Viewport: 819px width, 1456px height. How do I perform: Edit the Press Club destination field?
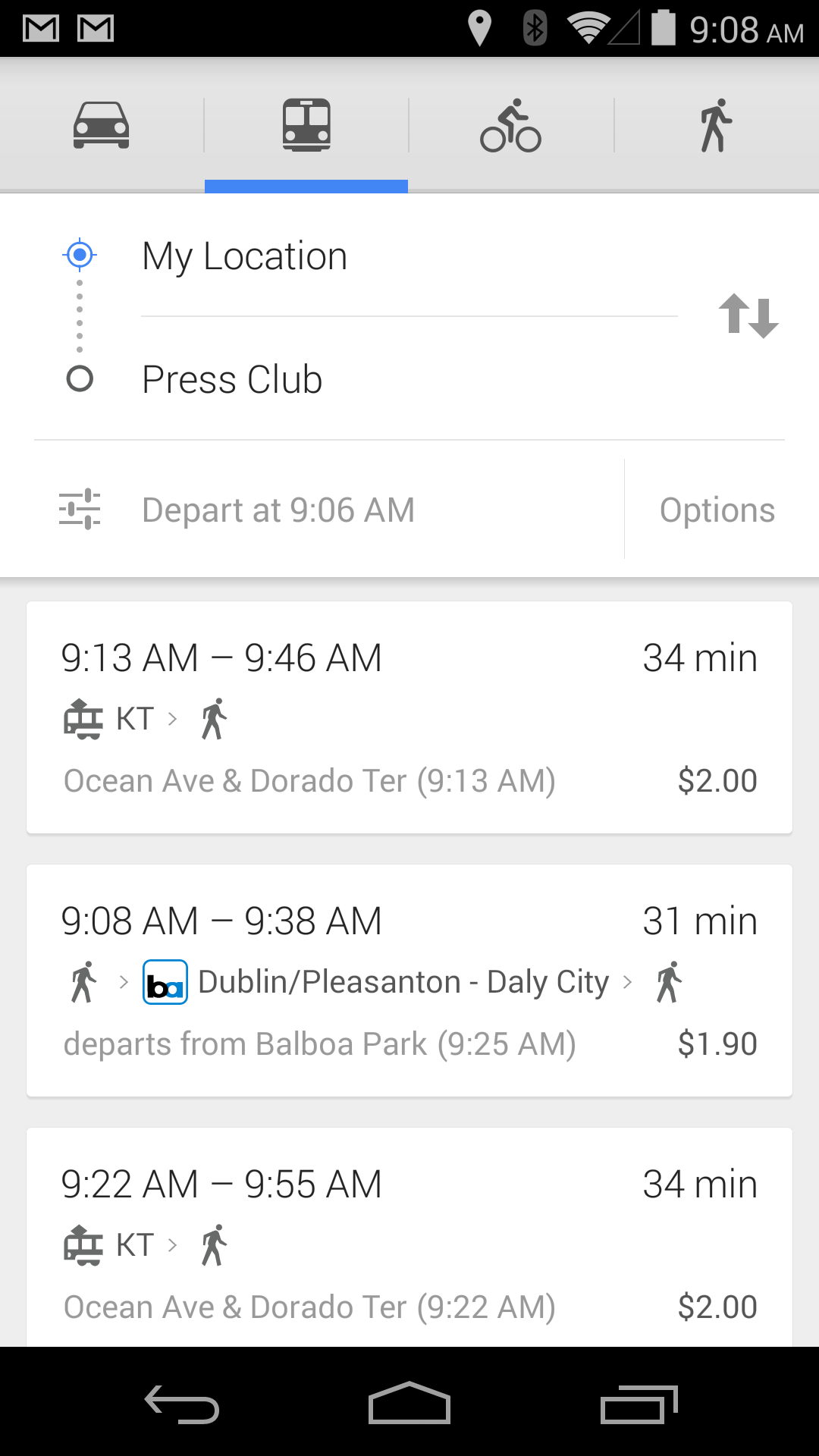pyautogui.click(x=231, y=378)
